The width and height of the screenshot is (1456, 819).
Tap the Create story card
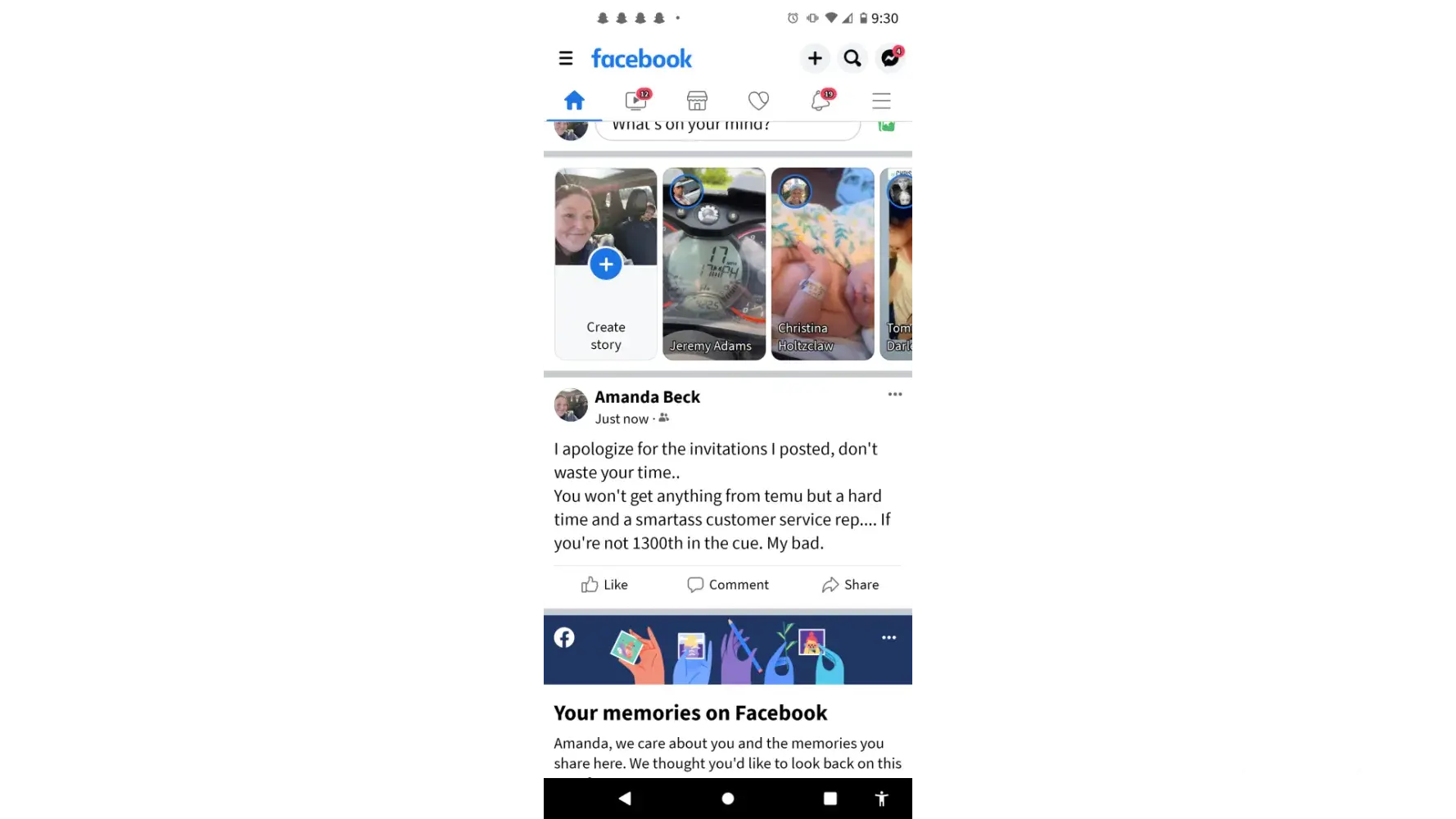[606, 264]
